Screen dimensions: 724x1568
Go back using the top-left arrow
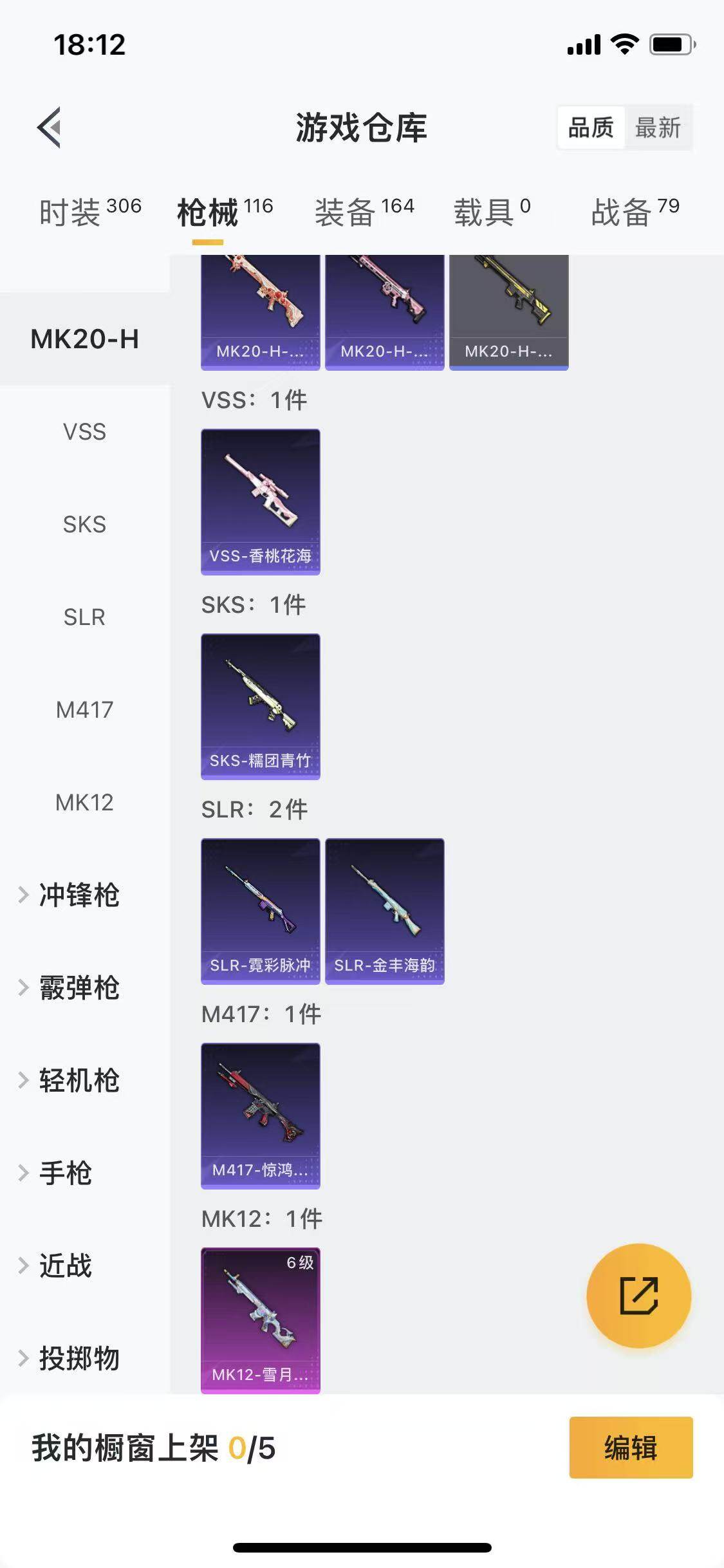pyautogui.click(x=50, y=127)
